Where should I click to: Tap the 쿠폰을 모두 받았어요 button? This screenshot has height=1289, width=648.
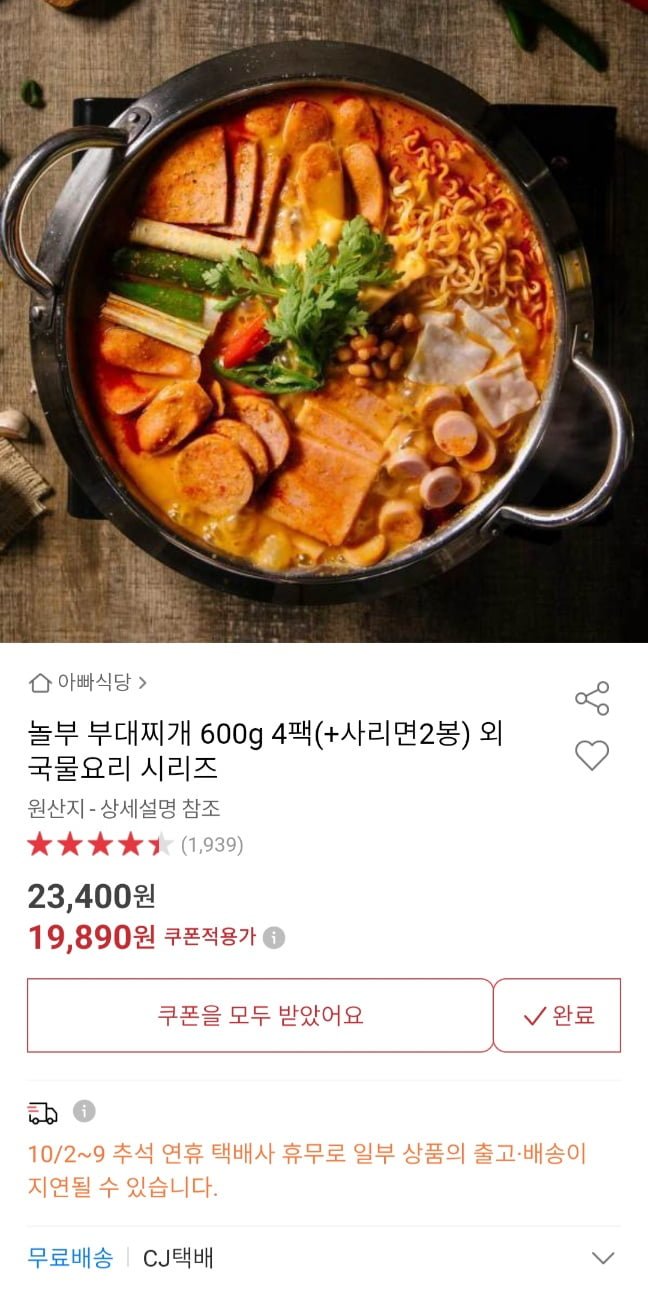[260, 1015]
